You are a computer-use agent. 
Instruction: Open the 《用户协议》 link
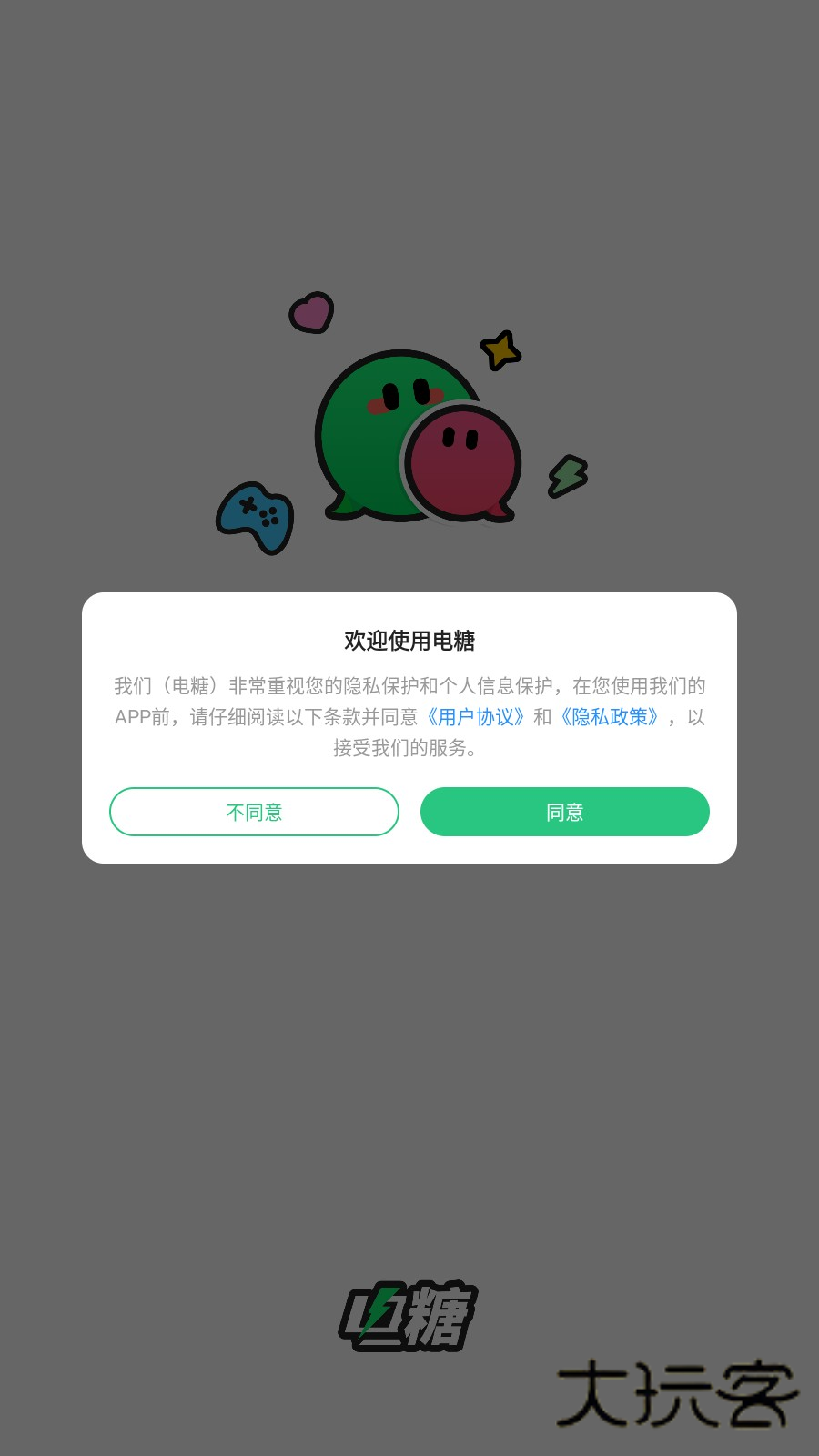tap(475, 717)
